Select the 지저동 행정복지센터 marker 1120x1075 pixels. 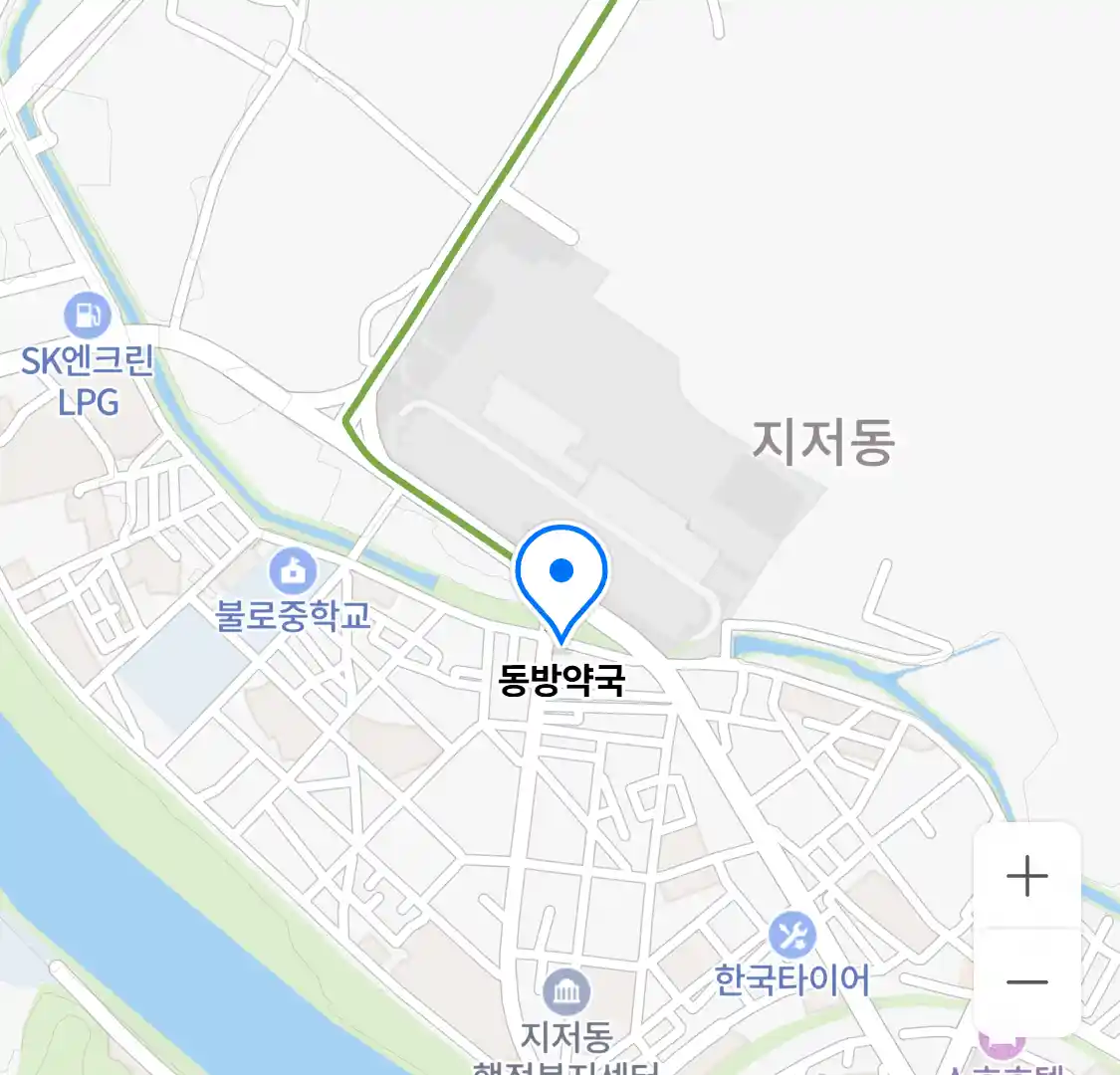point(566,992)
